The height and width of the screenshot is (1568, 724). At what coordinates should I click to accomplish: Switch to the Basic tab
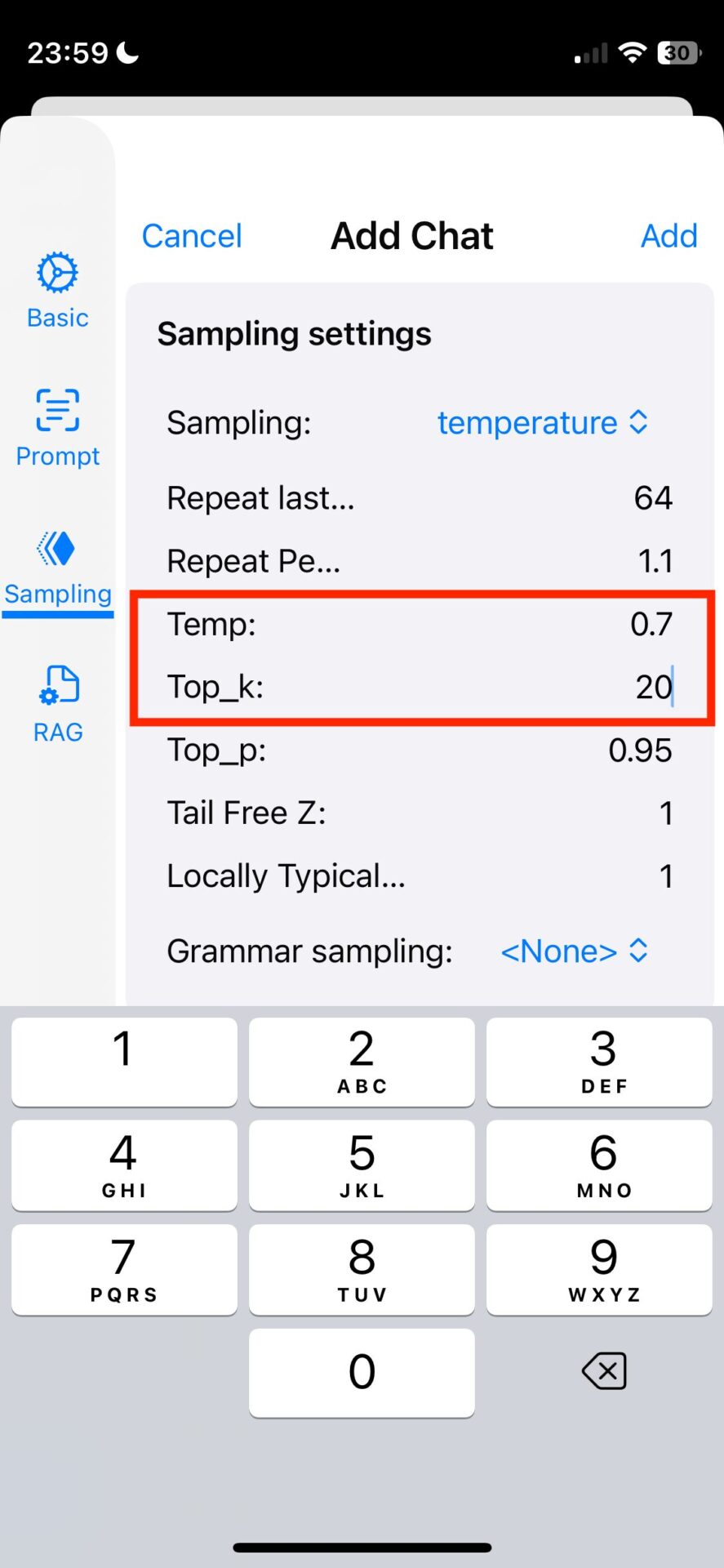pos(57,290)
